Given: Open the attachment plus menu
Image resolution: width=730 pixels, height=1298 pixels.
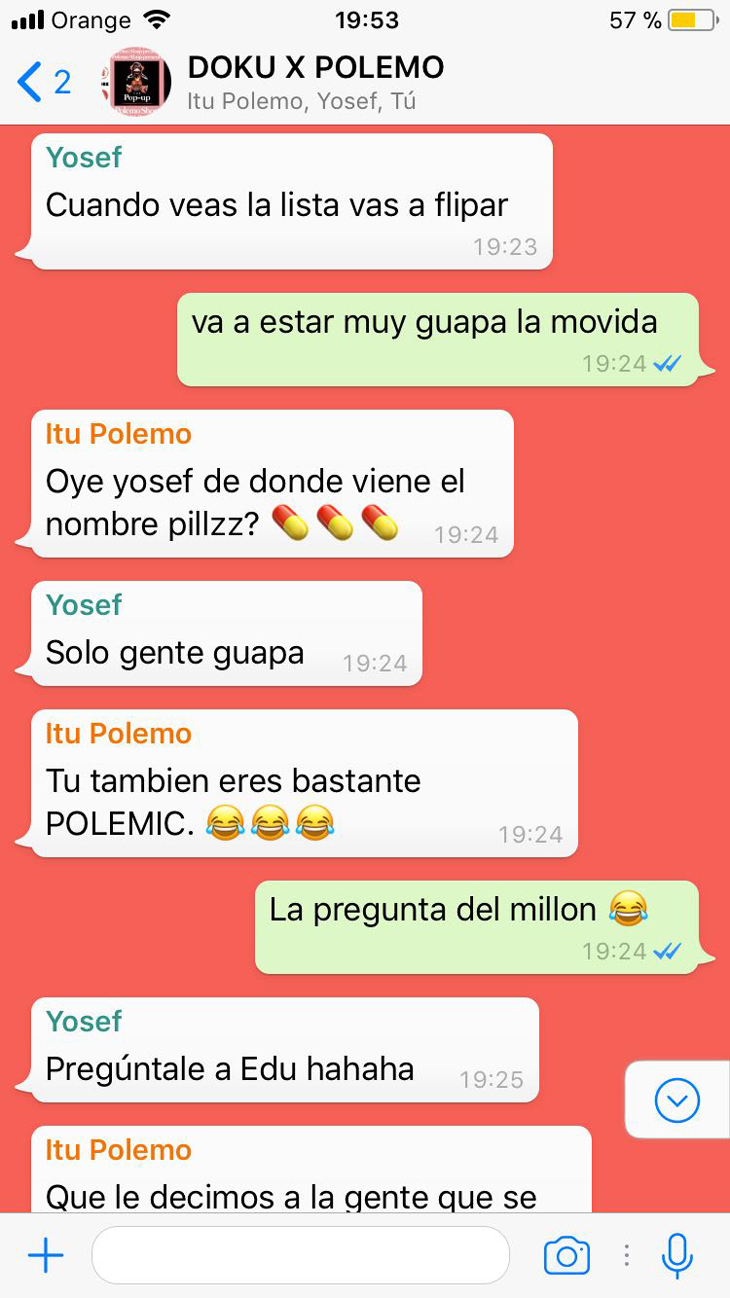Looking at the screenshot, I should pyautogui.click(x=45, y=1256).
